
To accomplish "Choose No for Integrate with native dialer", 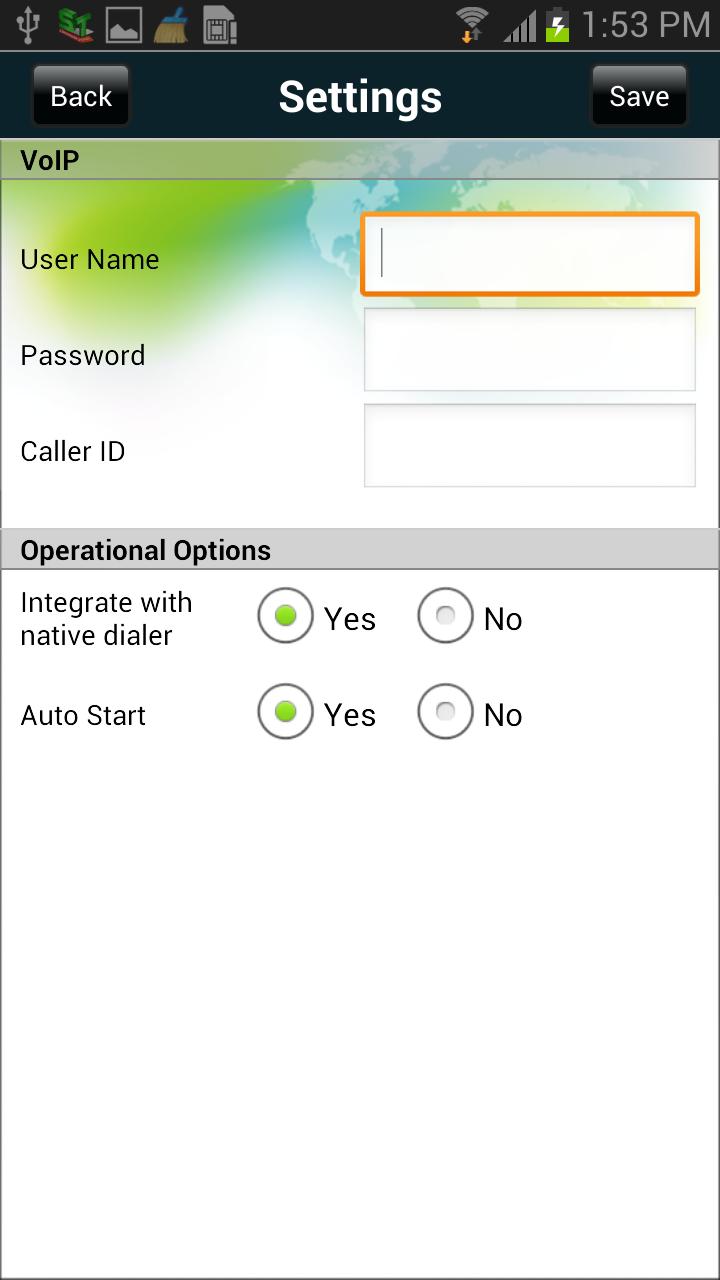I will (445, 616).
